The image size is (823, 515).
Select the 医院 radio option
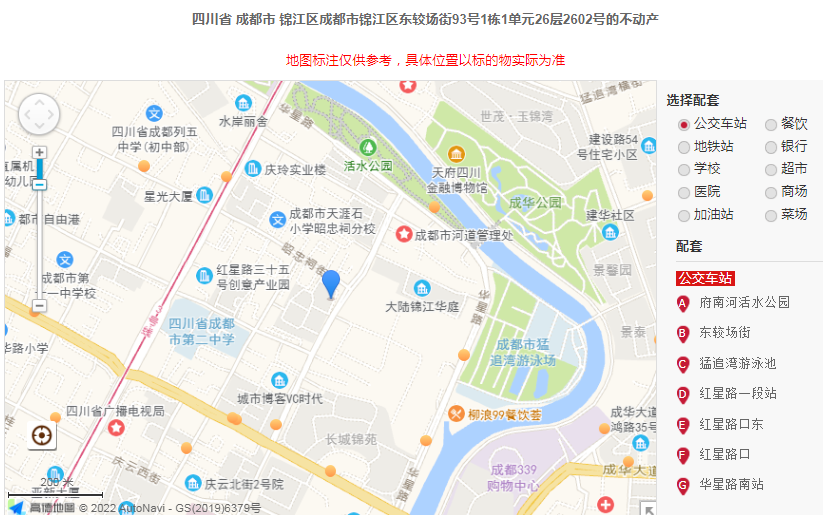click(x=684, y=192)
